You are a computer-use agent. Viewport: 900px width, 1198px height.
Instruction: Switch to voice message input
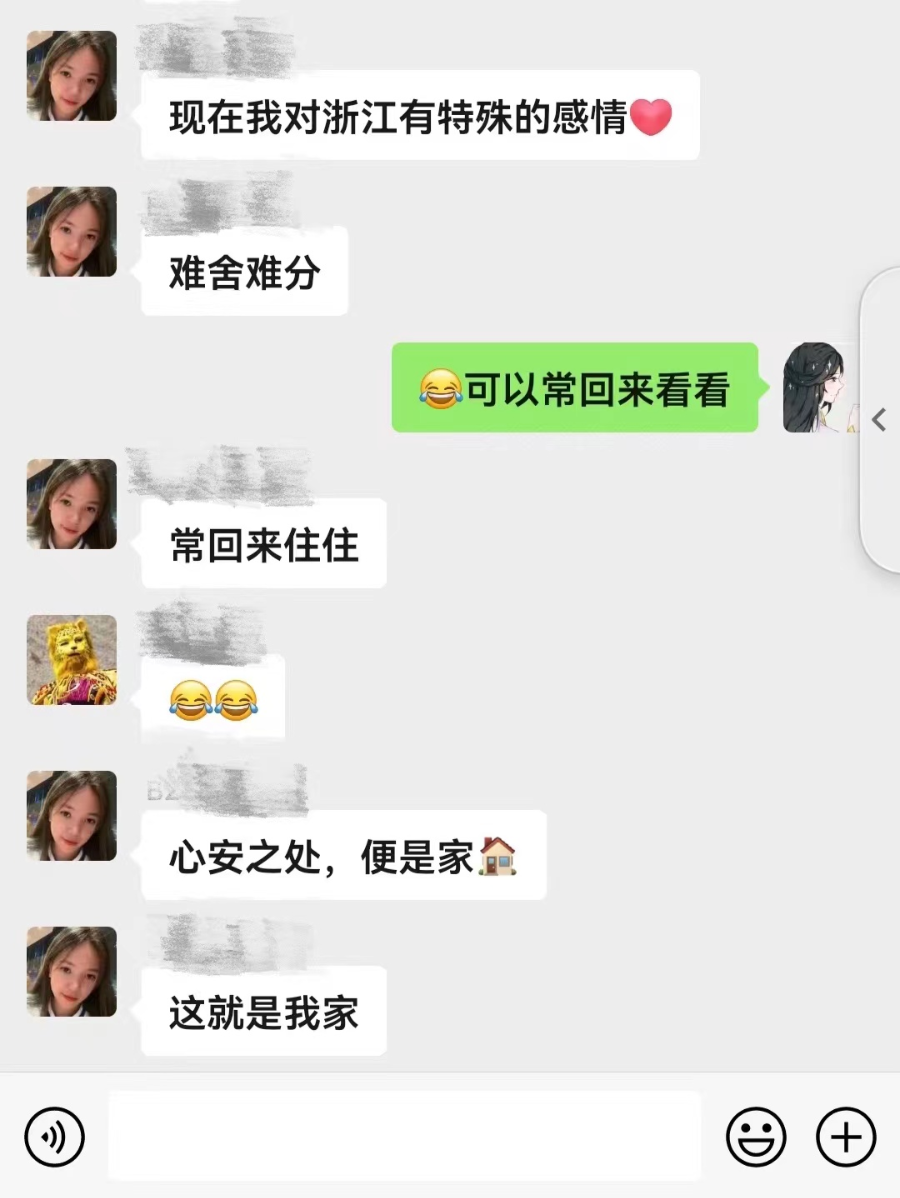coord(54,1137)
